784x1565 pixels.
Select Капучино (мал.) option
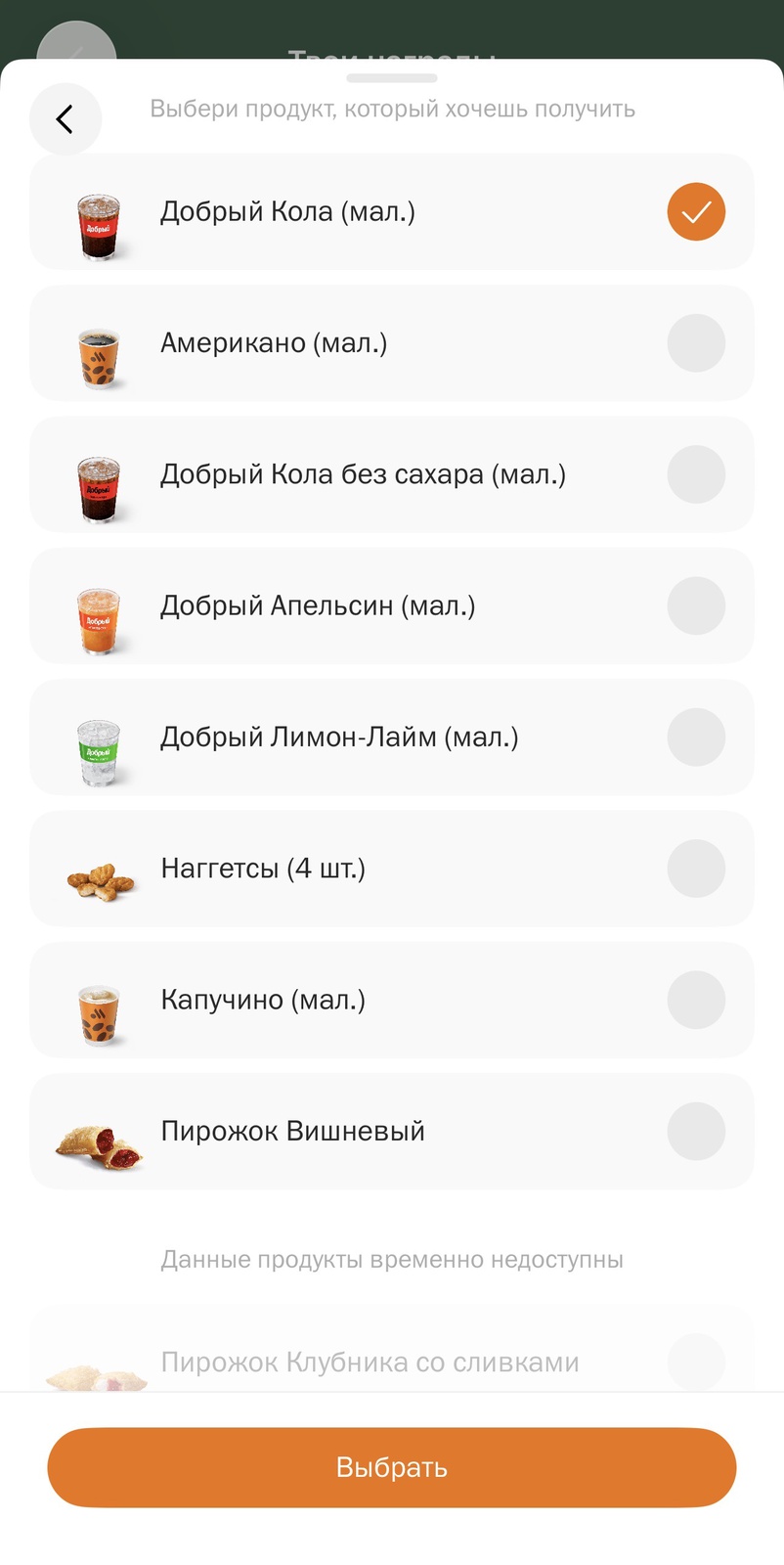click(x=695, y=1000)
